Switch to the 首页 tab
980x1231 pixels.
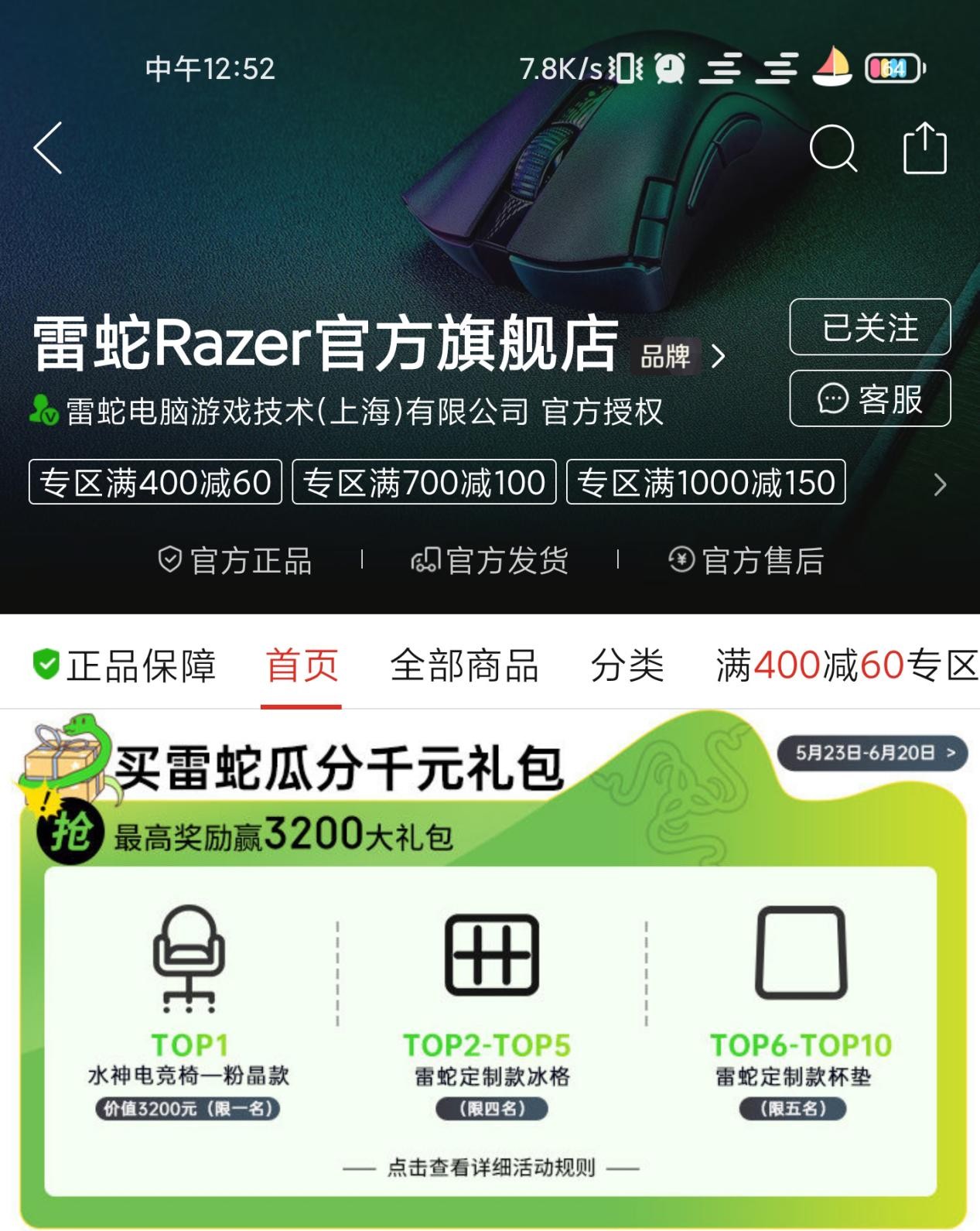coord(302,665)
